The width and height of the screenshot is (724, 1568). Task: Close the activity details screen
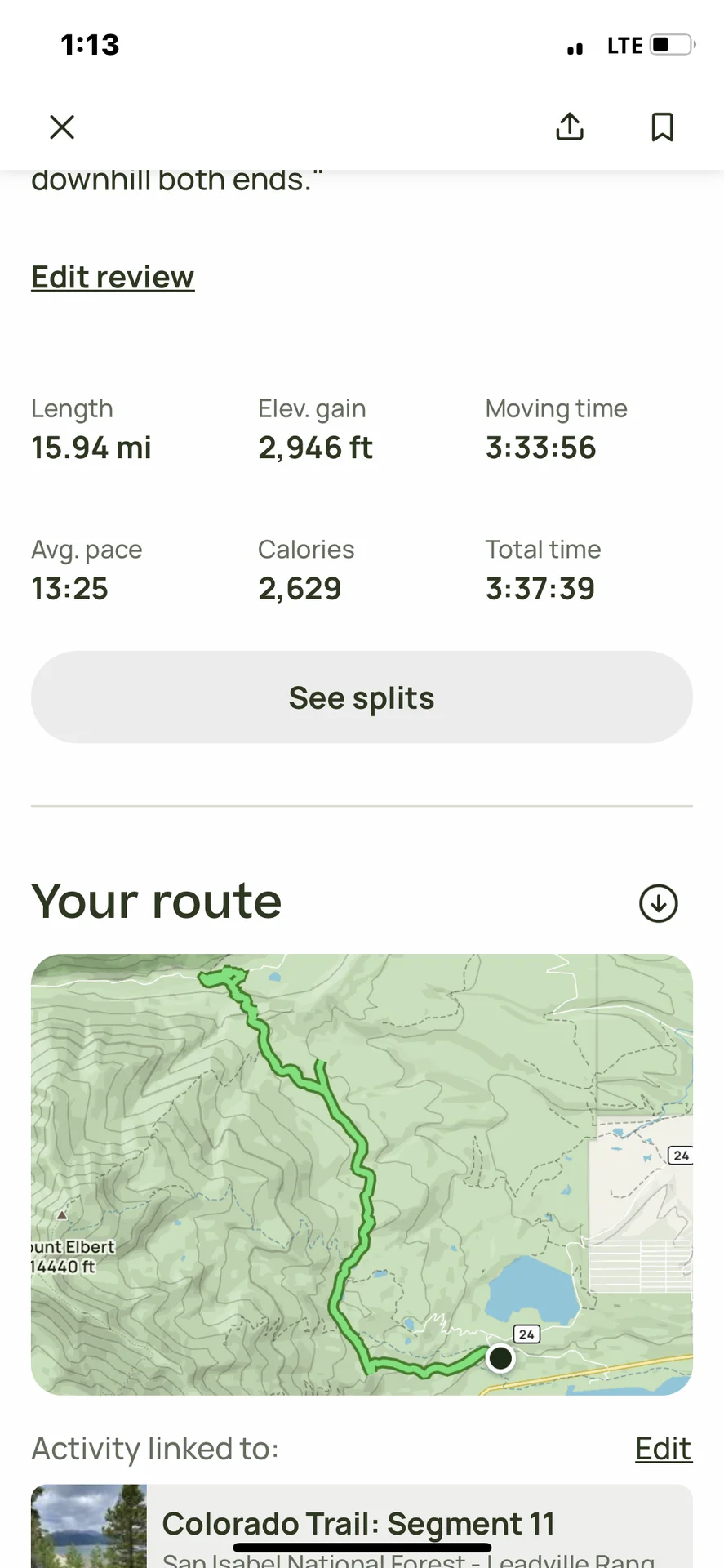[62, 127]
